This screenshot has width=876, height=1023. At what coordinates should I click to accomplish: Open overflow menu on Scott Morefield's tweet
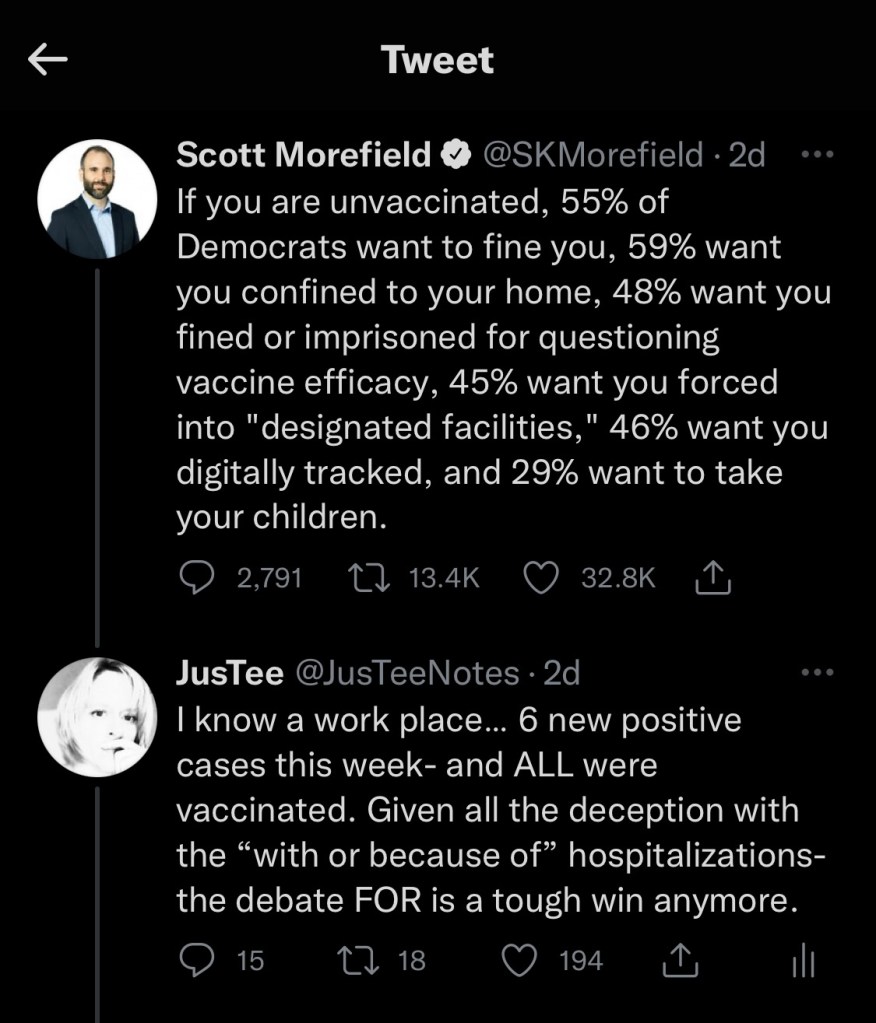(x=818, y=156)
